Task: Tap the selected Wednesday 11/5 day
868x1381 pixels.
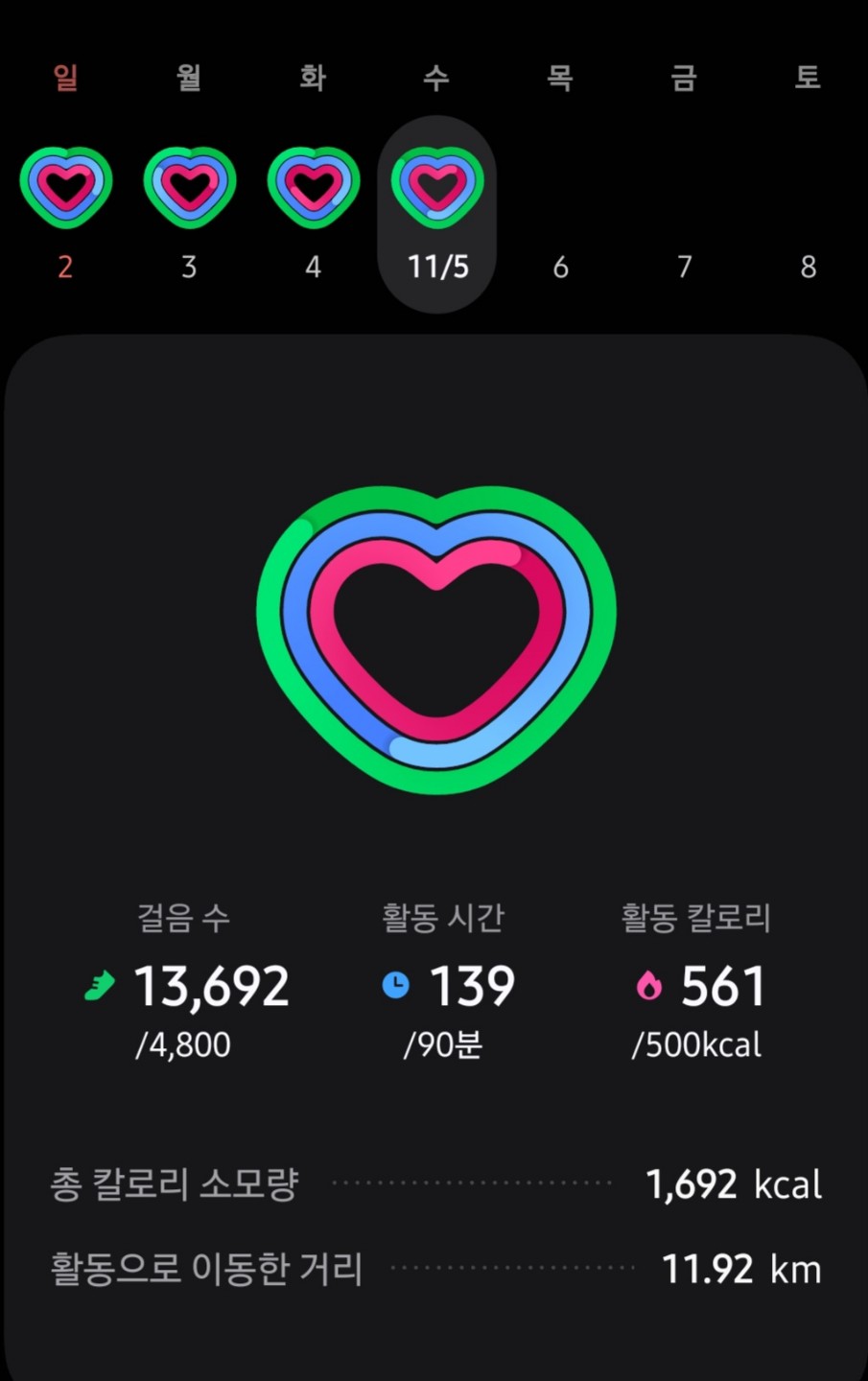Action: tap(437, 213)
